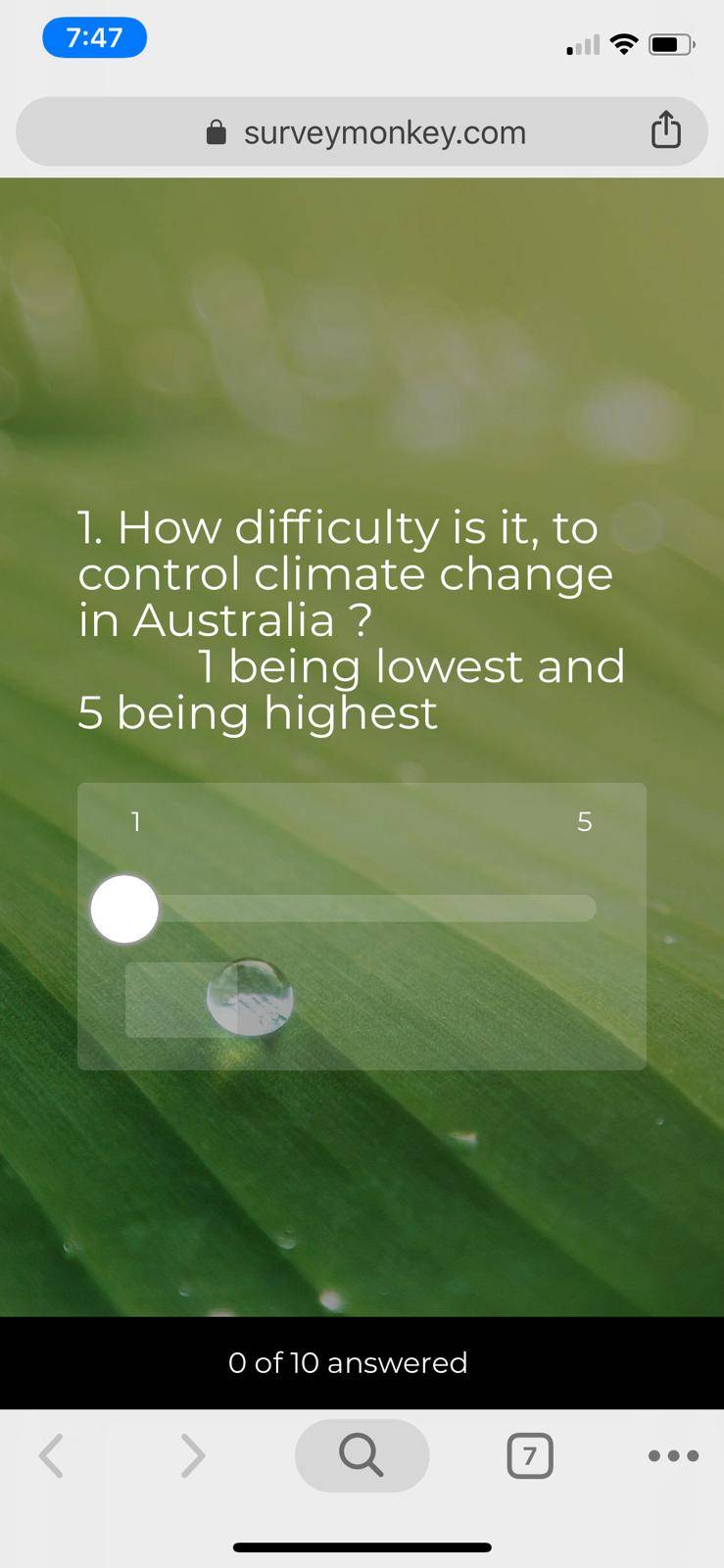This screenshot has width=724, height=1568.
Task: Open the tab switcher showing 7 tabs
Action: [530, 1455]
